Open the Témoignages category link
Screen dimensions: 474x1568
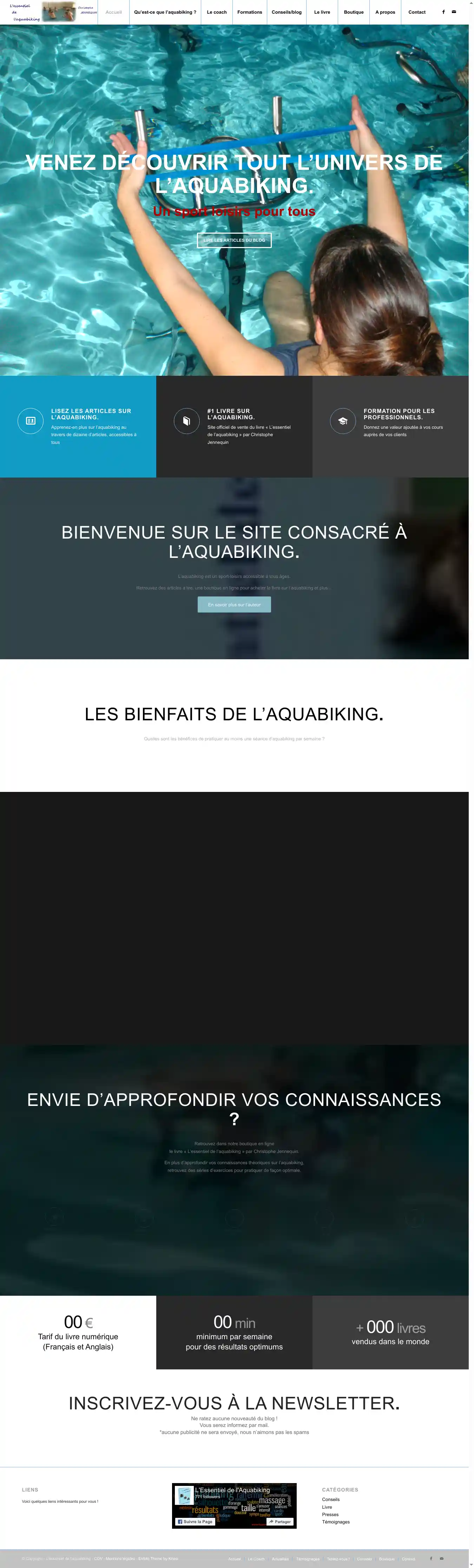(x=336, y=1522)
